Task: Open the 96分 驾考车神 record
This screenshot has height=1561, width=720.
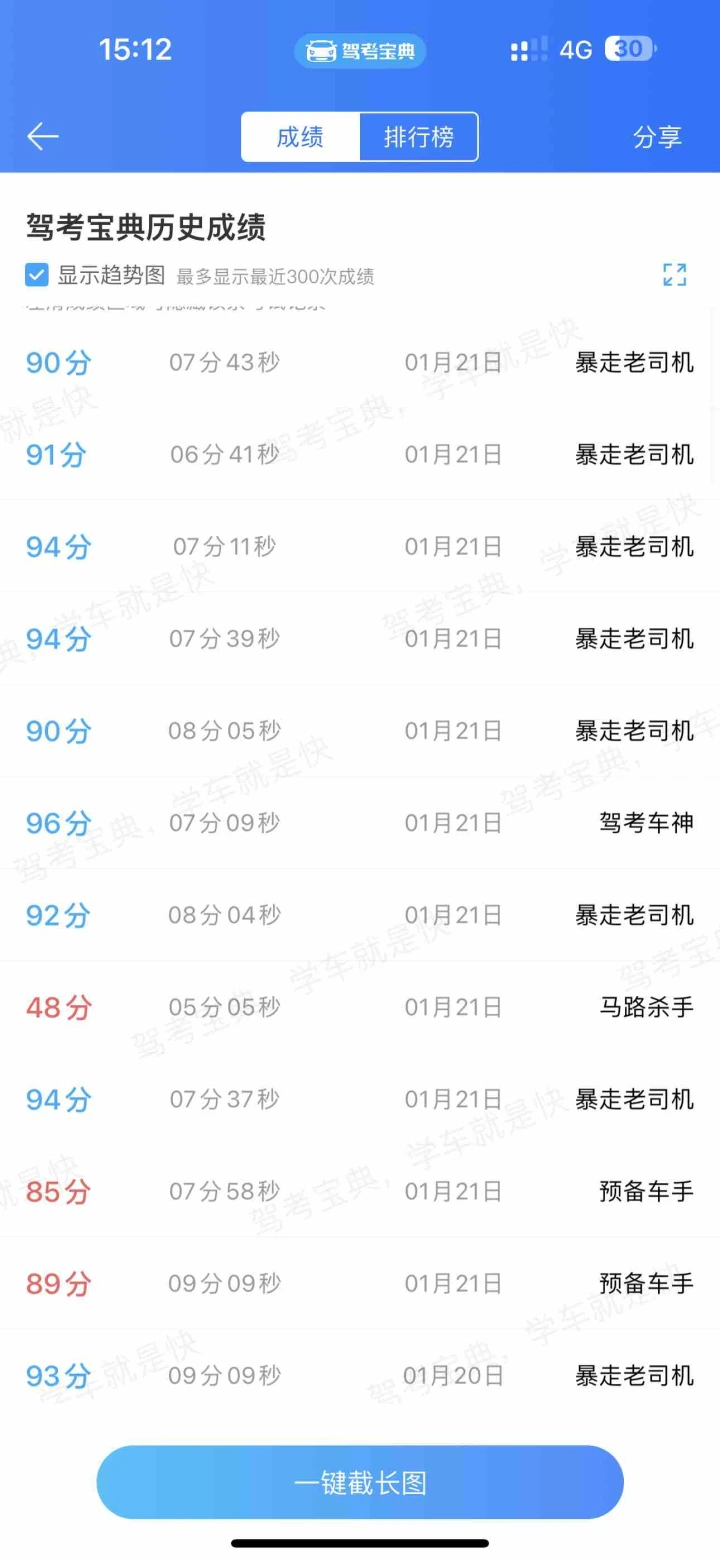Action: [x=360, y=823]
